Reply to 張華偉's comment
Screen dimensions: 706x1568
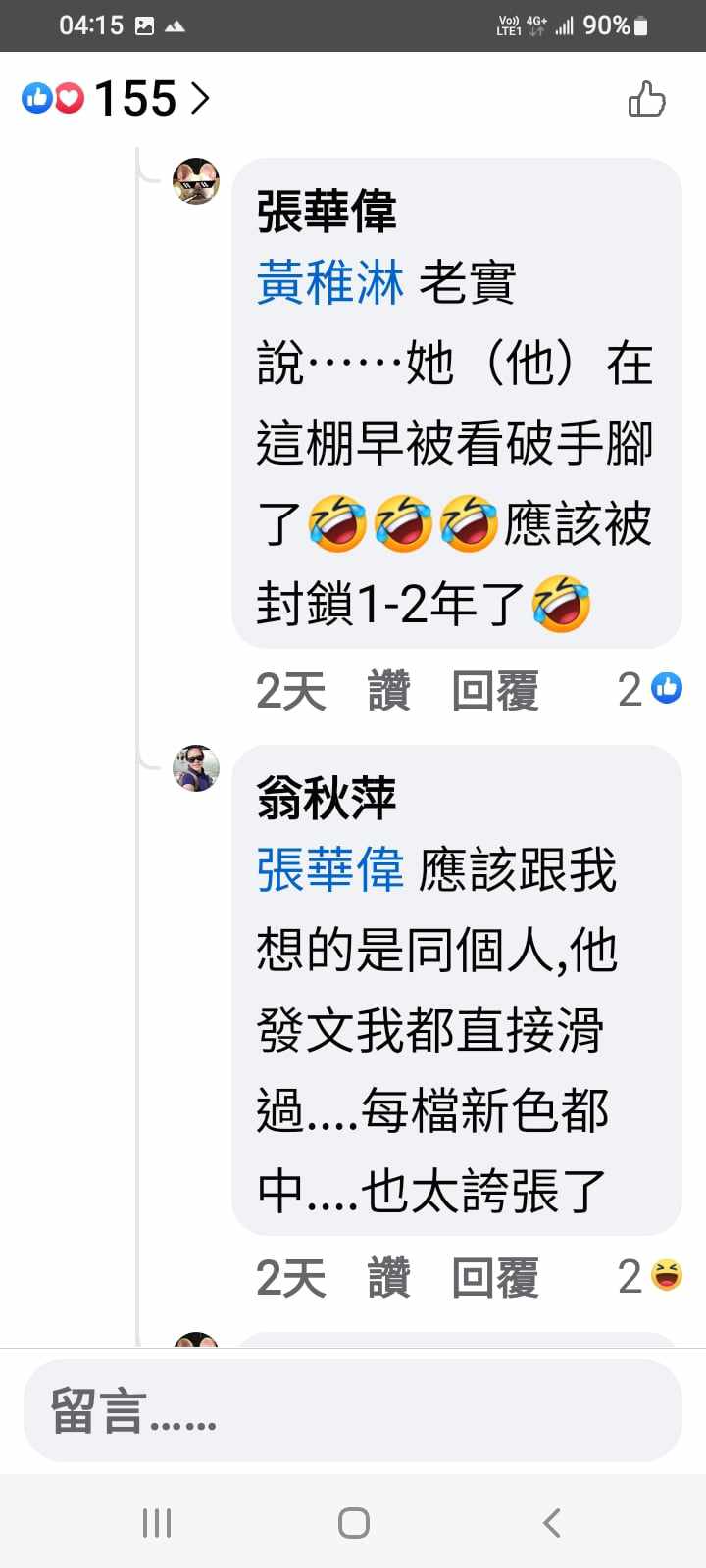click(x=495, y=691)
